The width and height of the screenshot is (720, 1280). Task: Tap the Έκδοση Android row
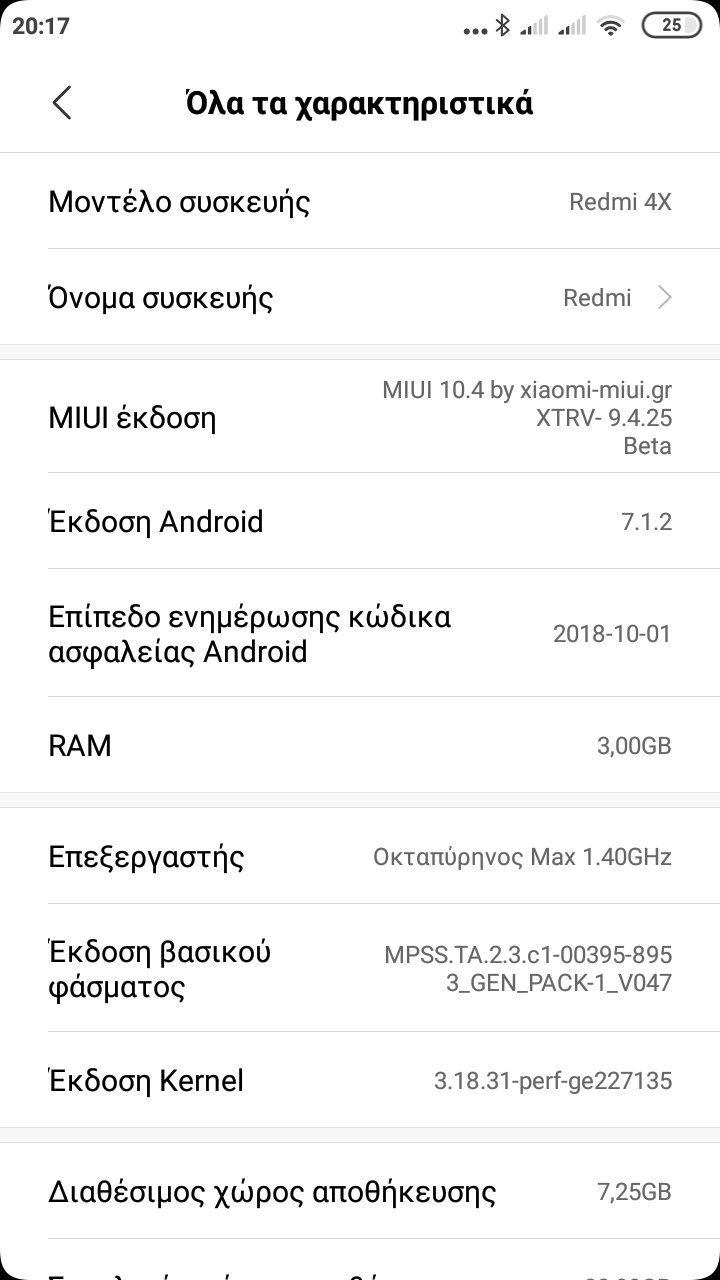pyautogui.click(x=360, y=521)
